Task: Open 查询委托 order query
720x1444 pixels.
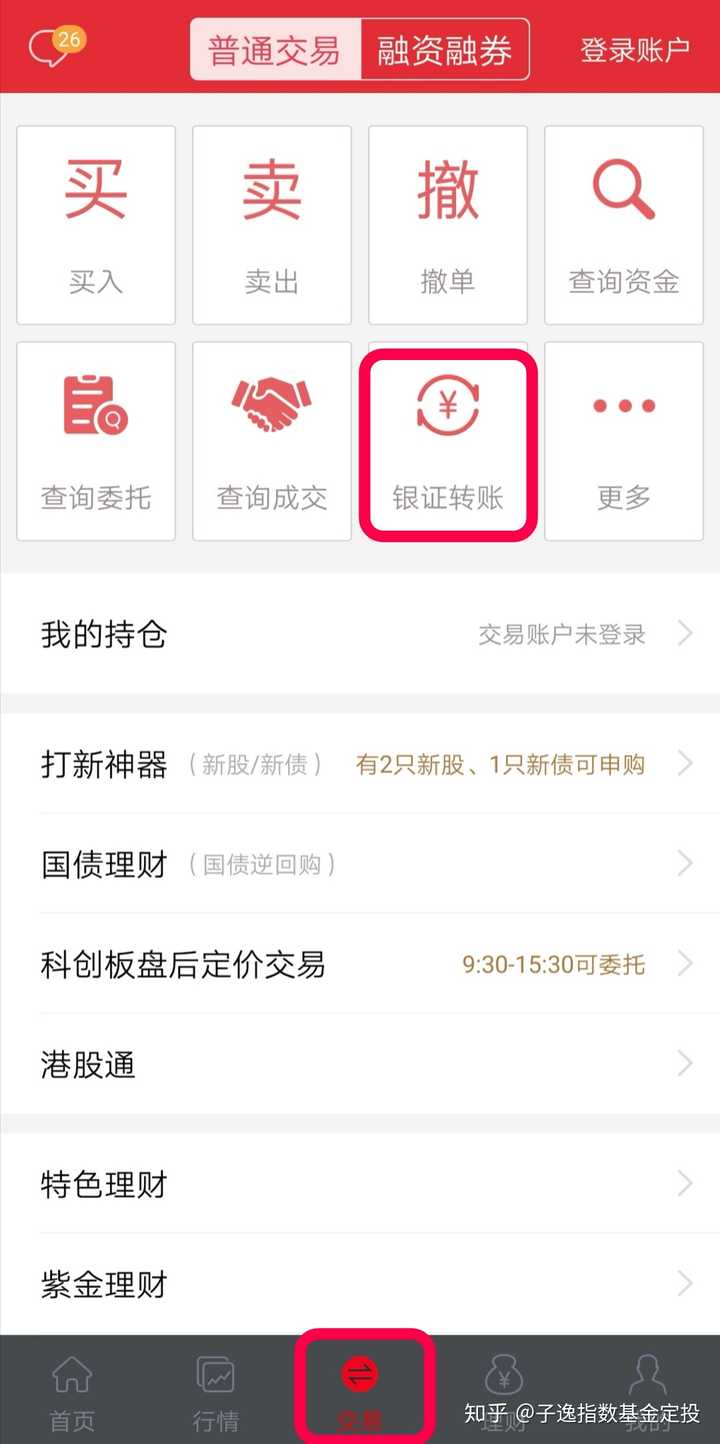Action: pos(96,441)
